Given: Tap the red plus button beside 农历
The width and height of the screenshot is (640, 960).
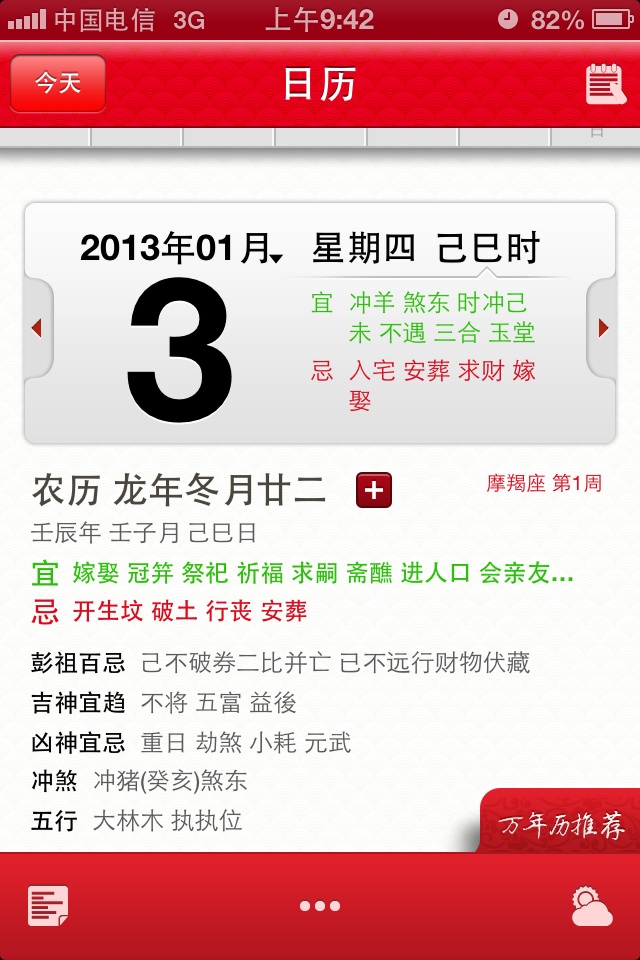Looking at the screenshot, I should pos(374,490).
